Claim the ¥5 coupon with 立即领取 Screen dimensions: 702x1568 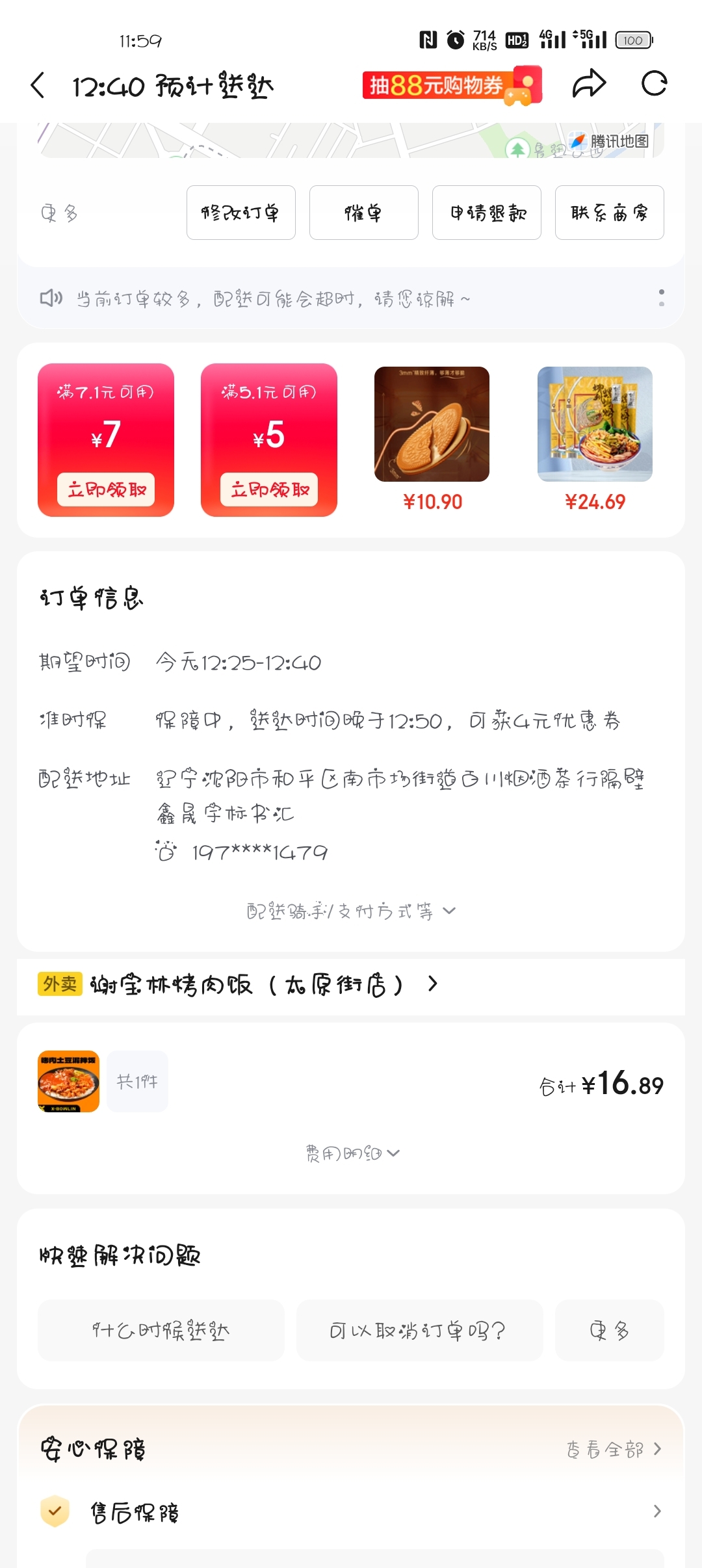point(269,490)
